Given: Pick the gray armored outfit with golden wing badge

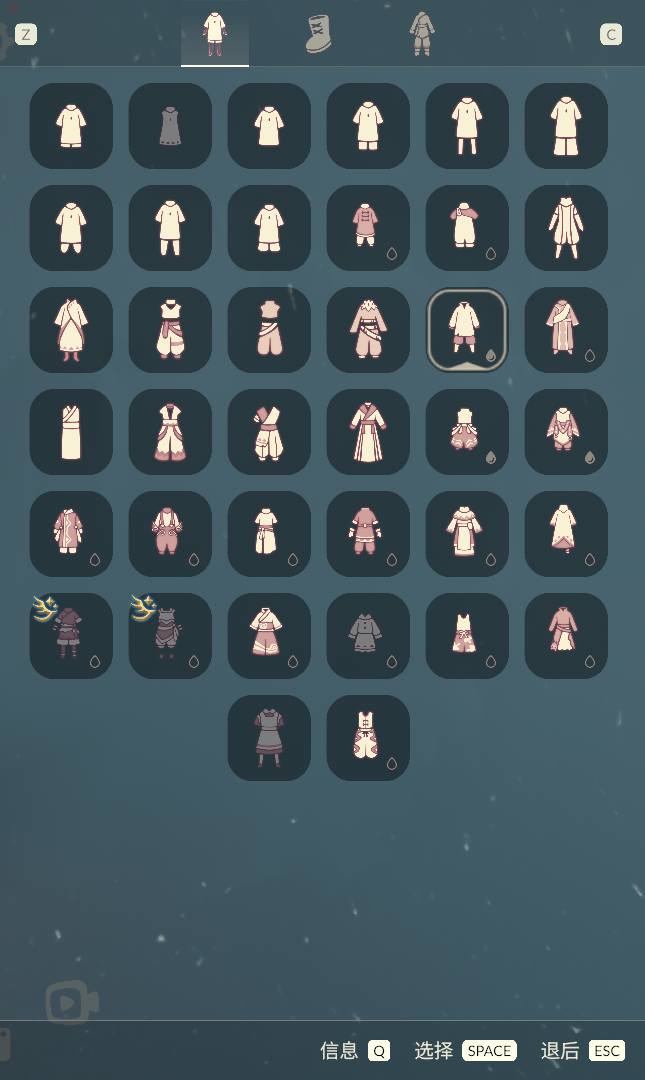Looking at the screenshot, I should (x=170, y=636).
